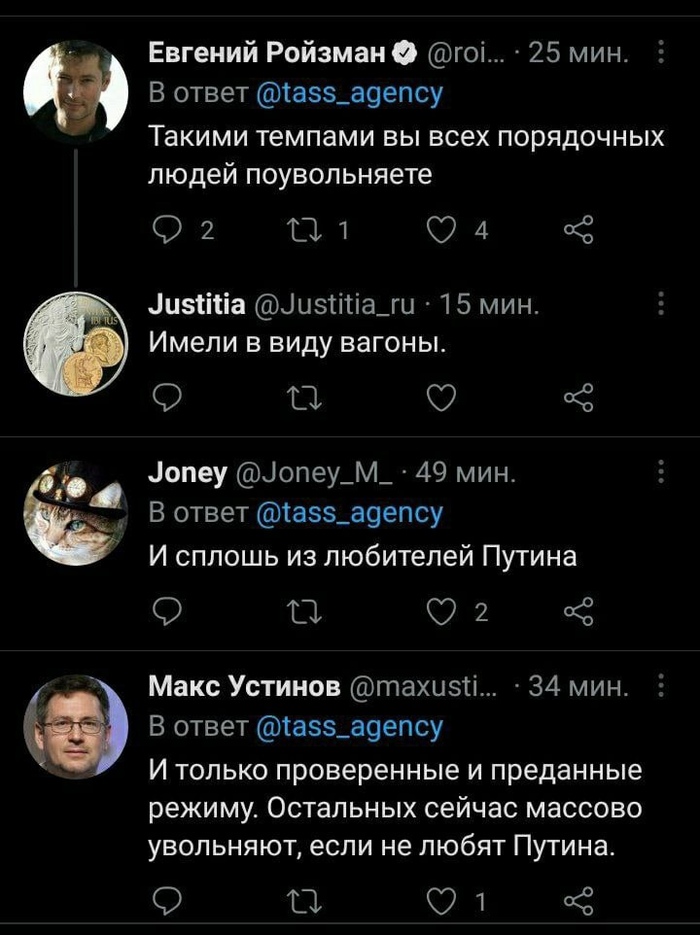Image resolution: width=700 pixels, height=935 pixels.
Task: Open overflow menu on Joney's tweet
Action: (660, 471)
